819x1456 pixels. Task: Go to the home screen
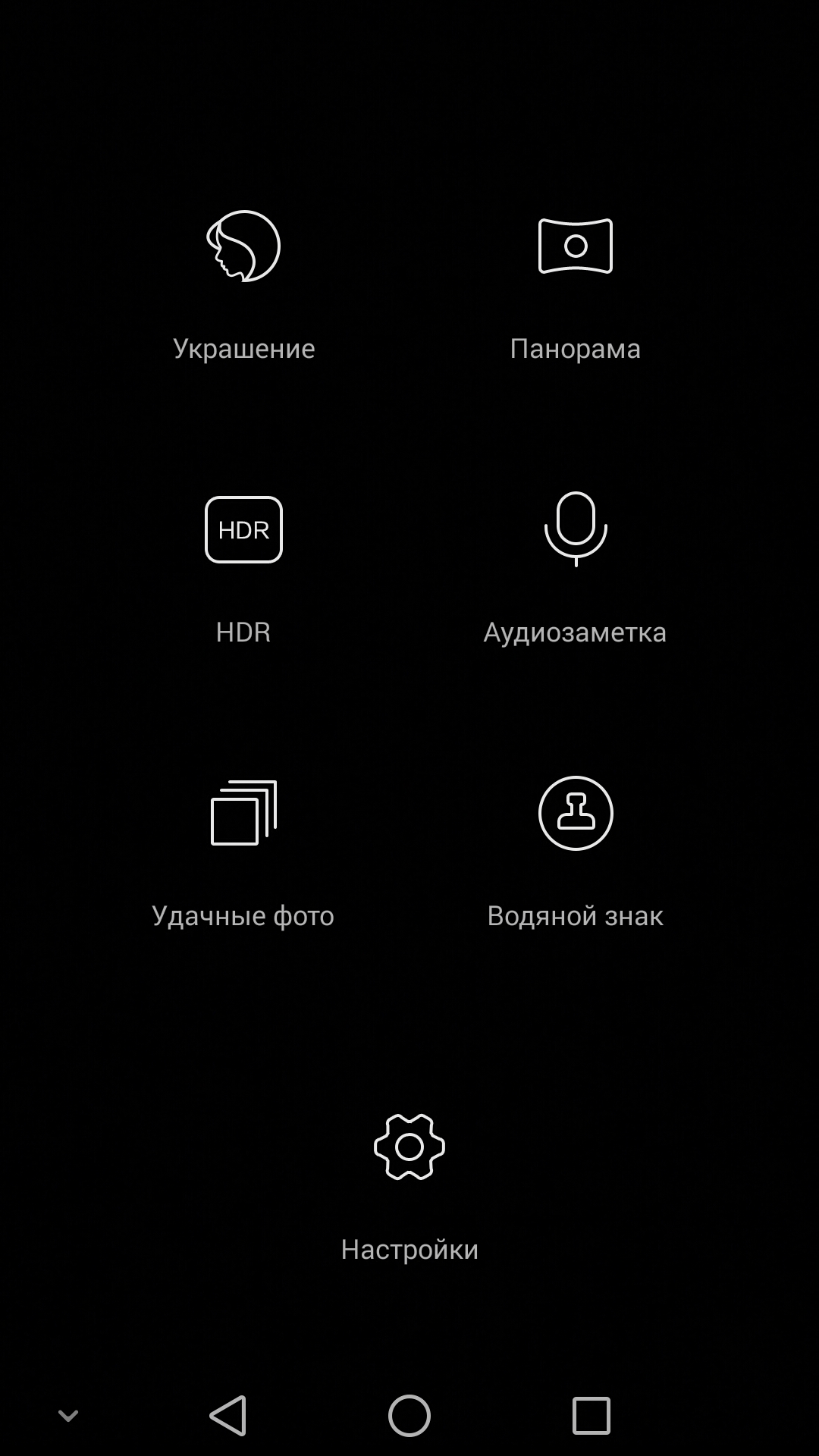click(409, 1416)
